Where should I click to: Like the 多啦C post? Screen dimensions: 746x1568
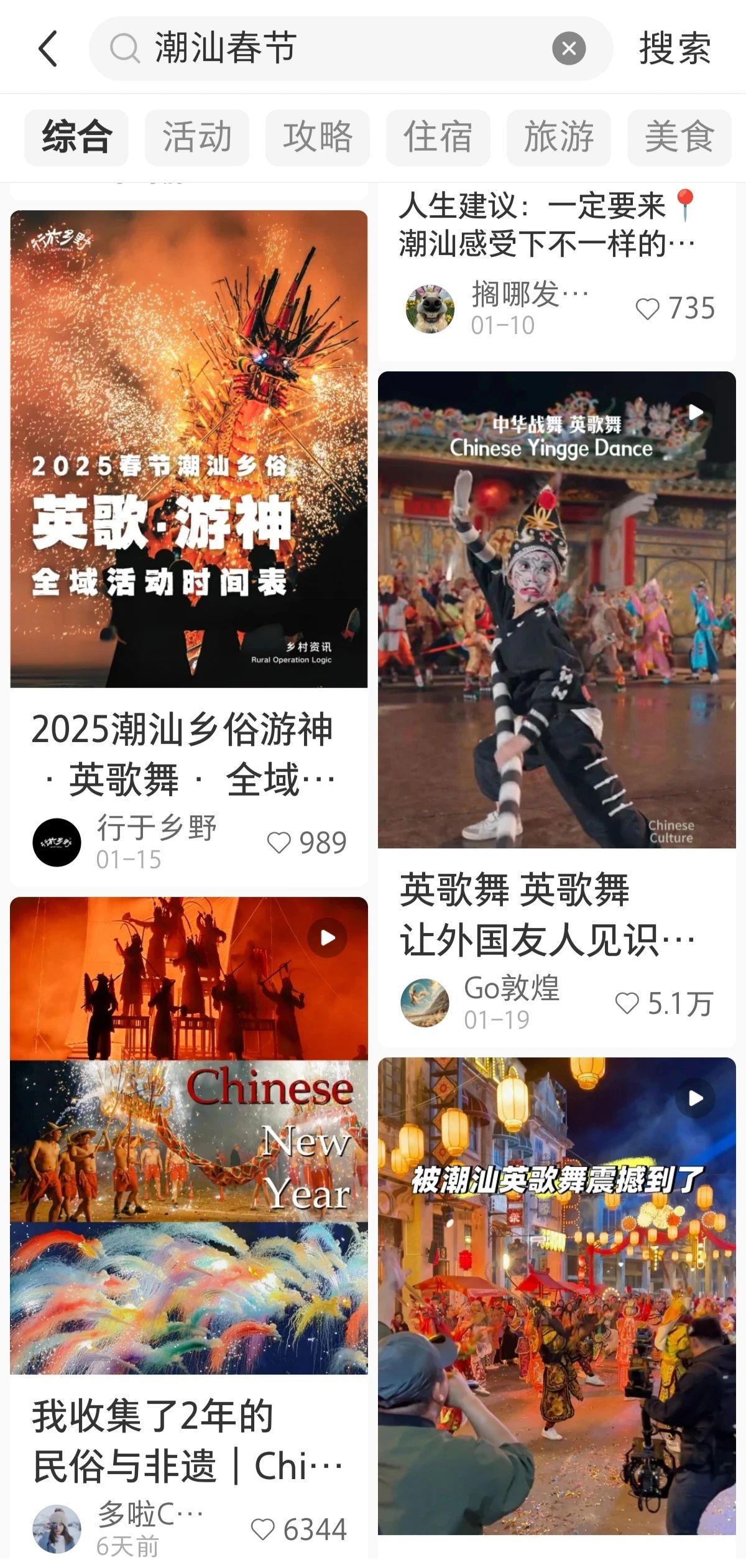pos(262,1529)
